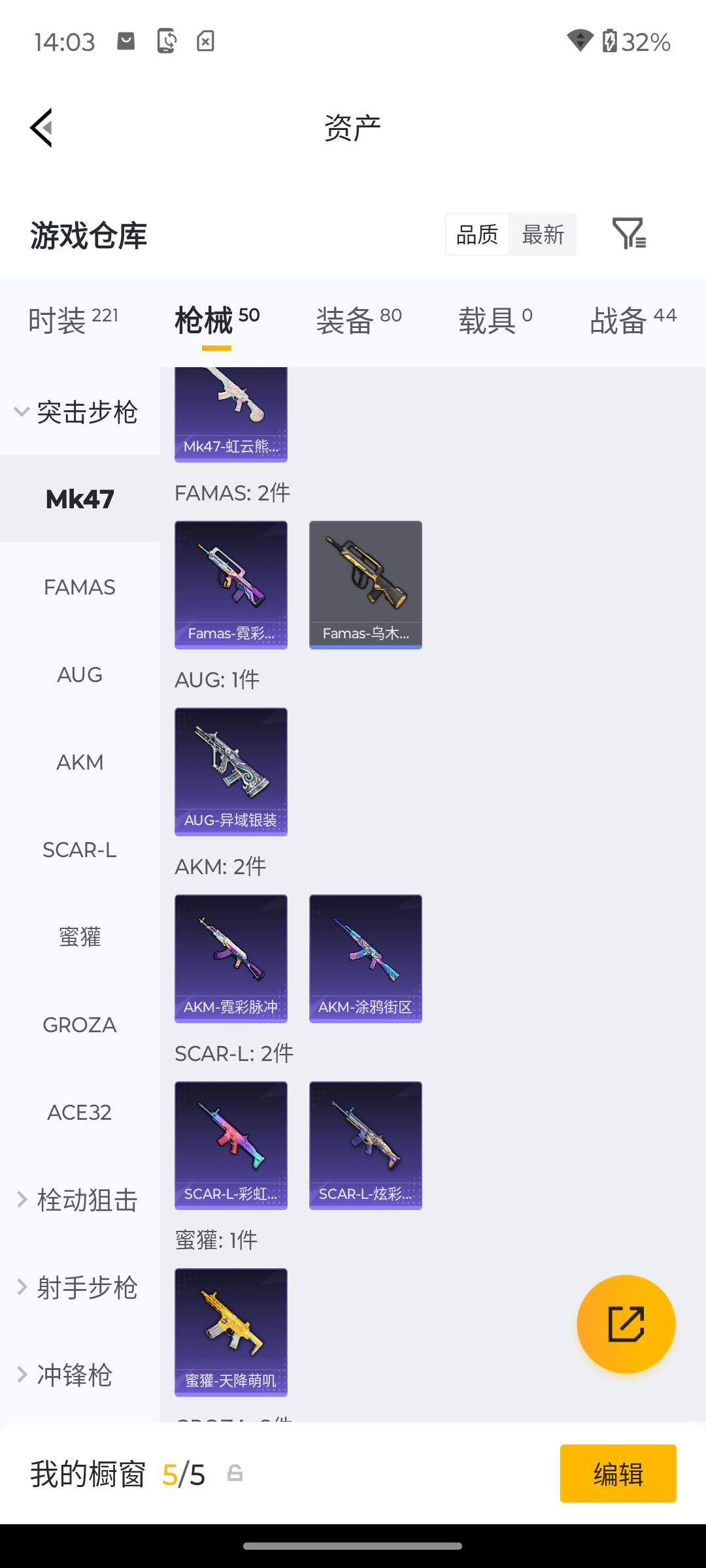Open the 蜜獾-天降萌叽 skin

[231, 1332]
